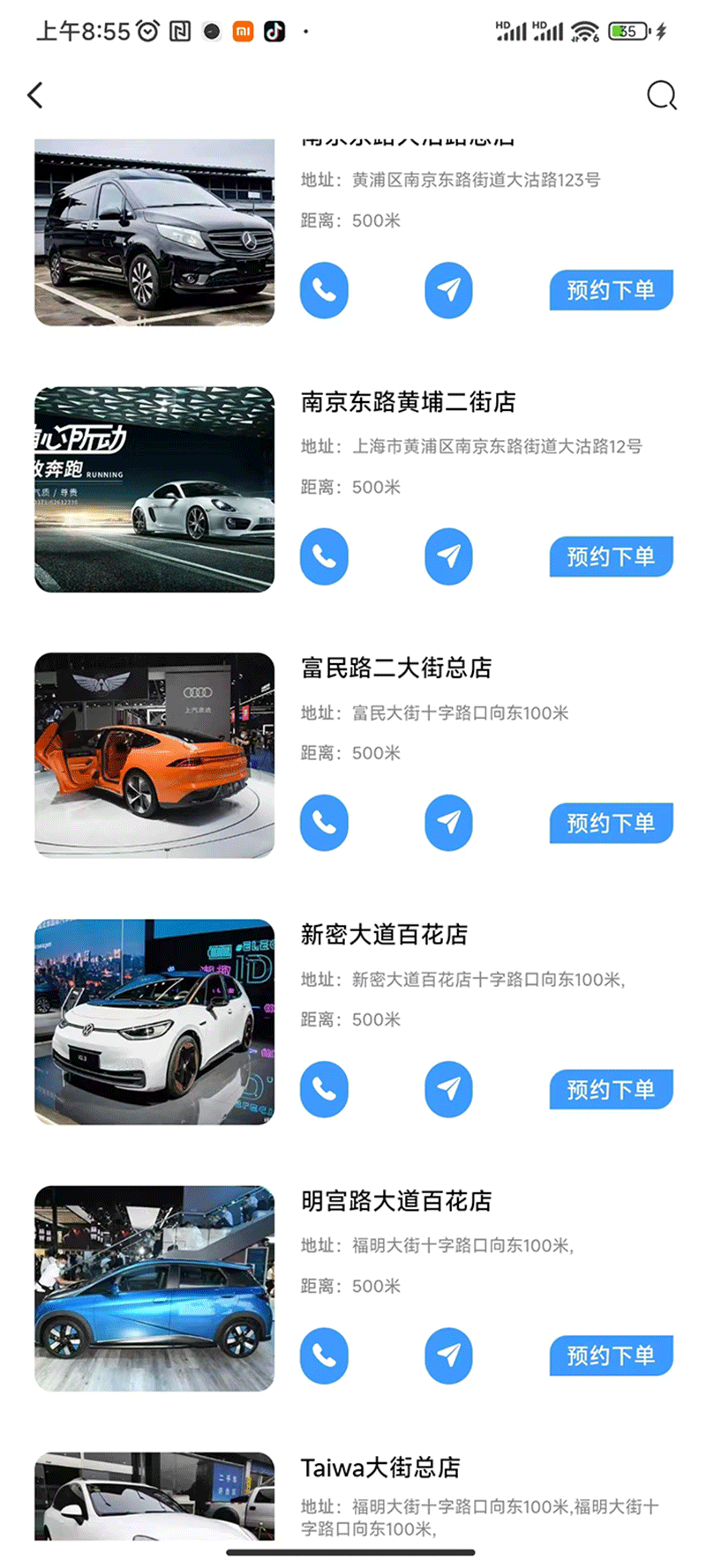
Task: Book an order at 富民路二大街总店
Action: (x=611, y=823)
